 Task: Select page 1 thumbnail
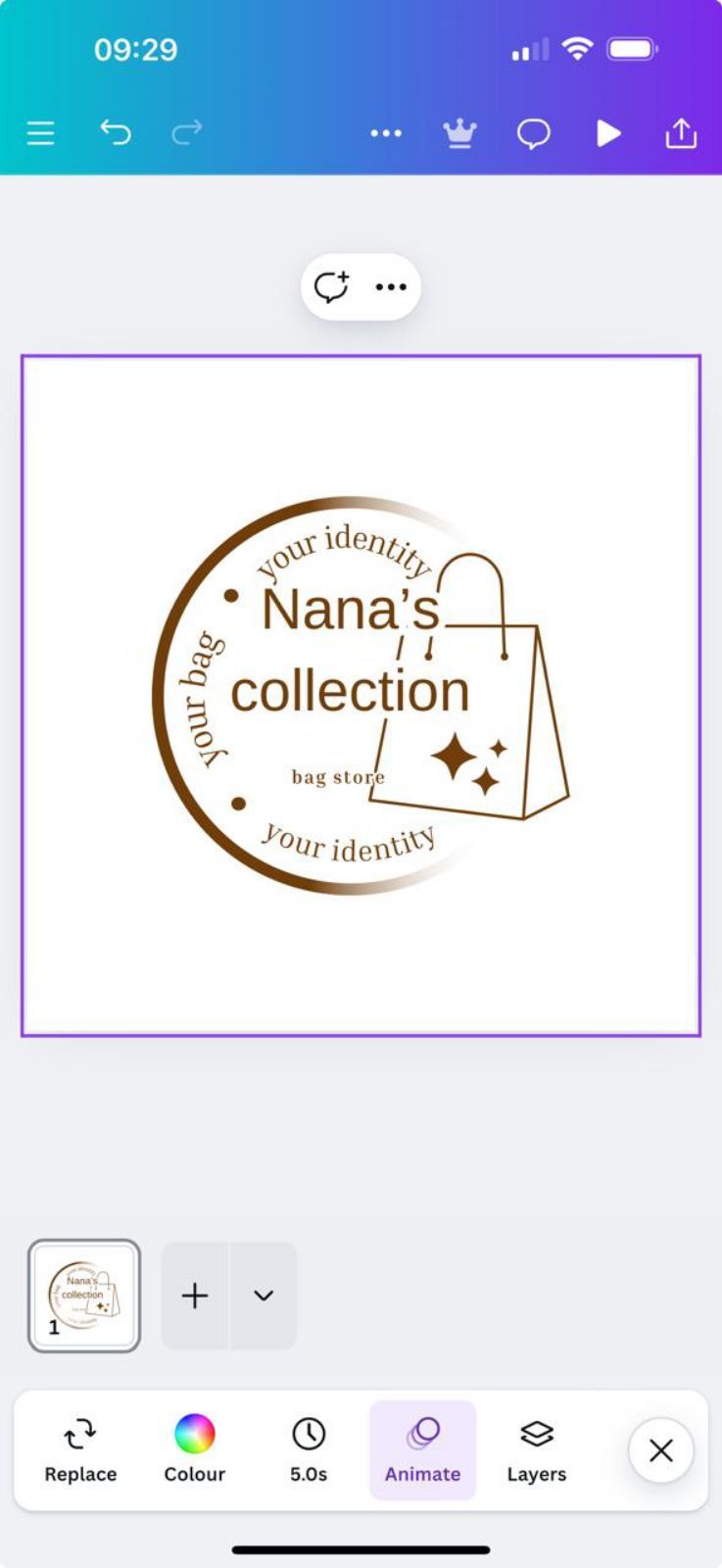click(84, 1296)
